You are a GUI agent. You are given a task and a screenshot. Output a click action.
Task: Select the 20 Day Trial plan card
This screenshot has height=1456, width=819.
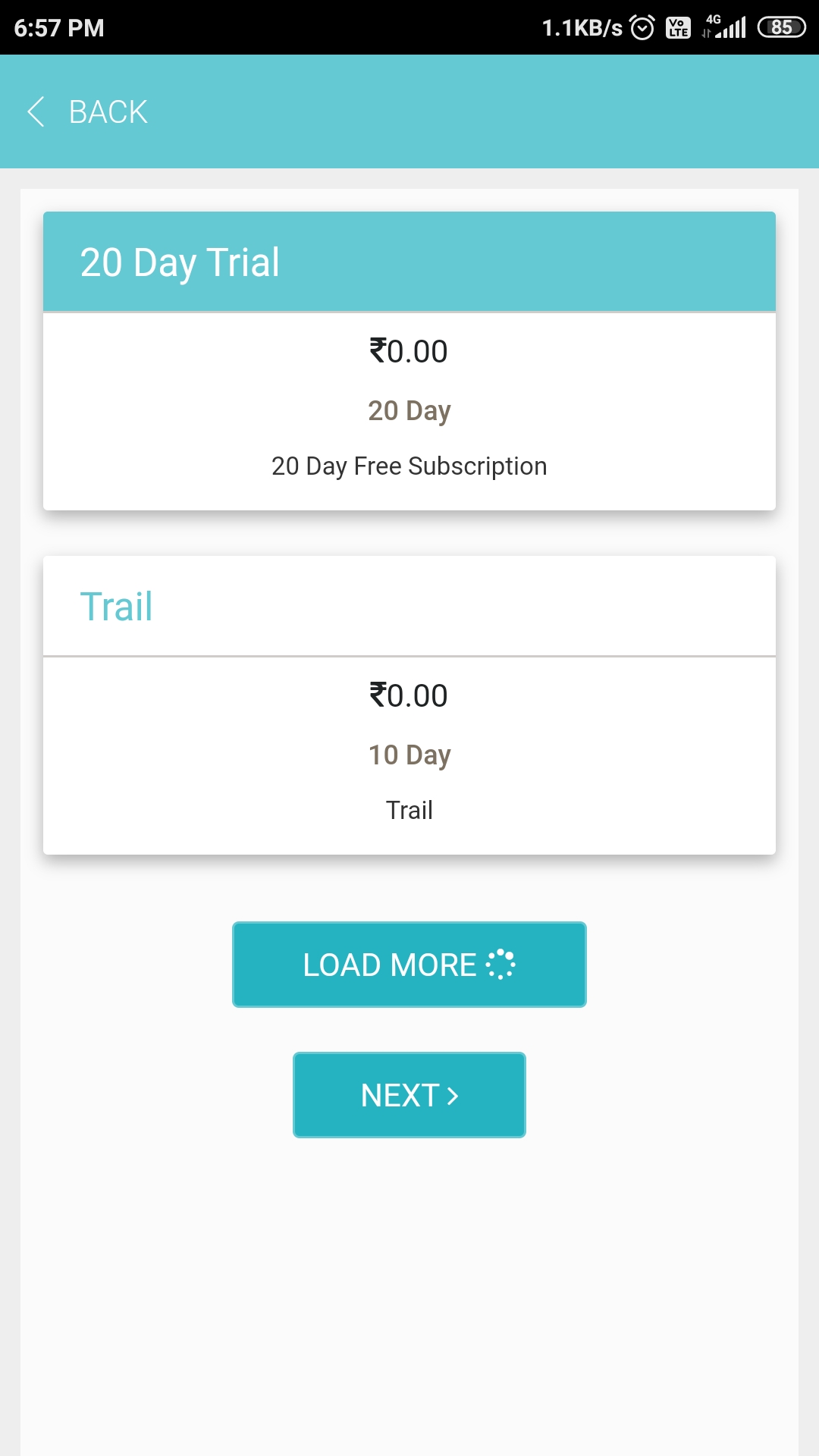(409, 361)
